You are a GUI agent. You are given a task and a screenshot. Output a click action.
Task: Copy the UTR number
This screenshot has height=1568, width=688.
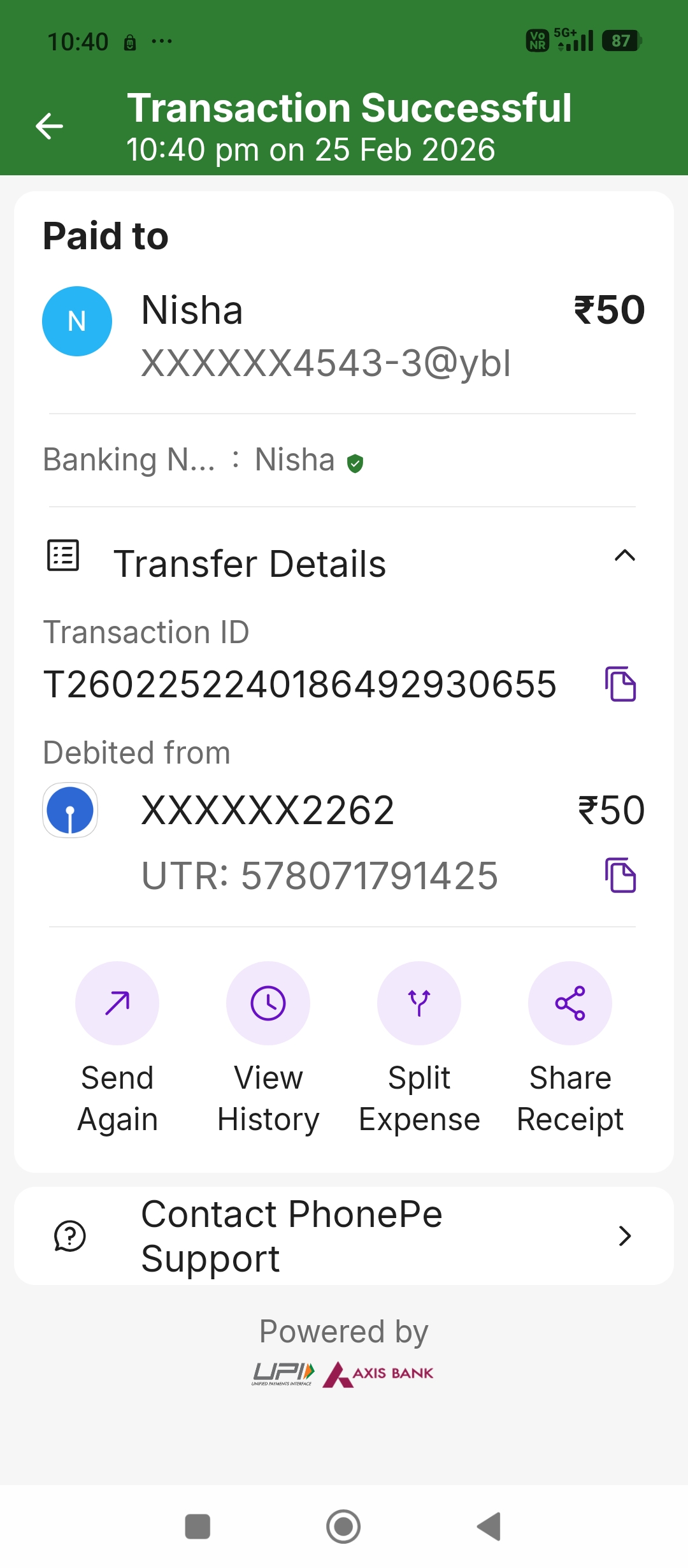[x=620, y=875]
